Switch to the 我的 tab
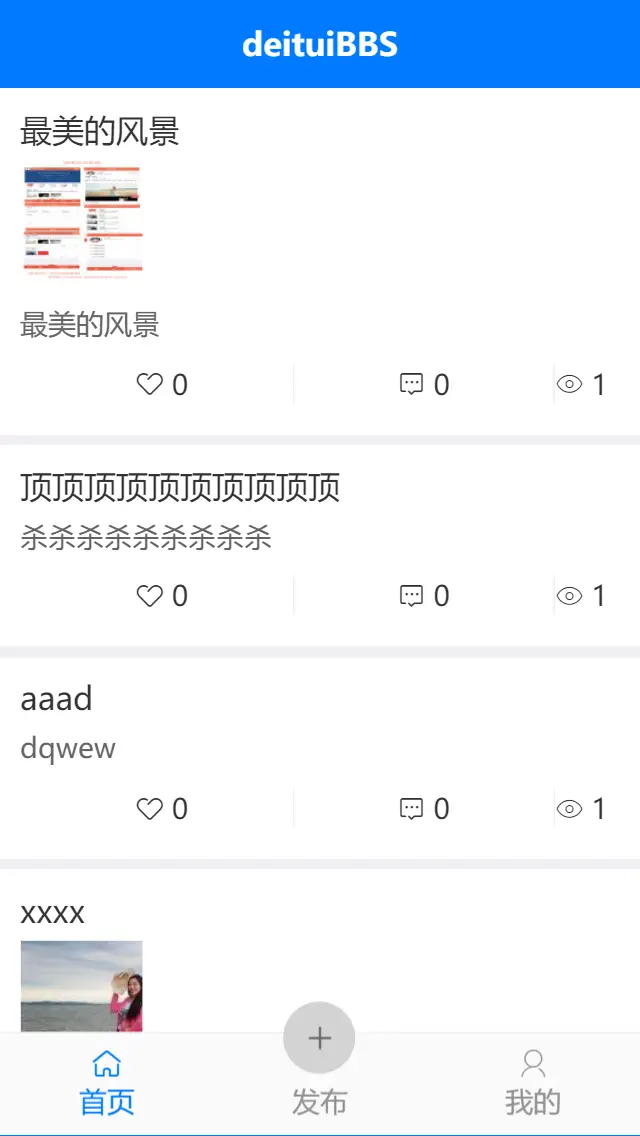 pos(533,1083)
